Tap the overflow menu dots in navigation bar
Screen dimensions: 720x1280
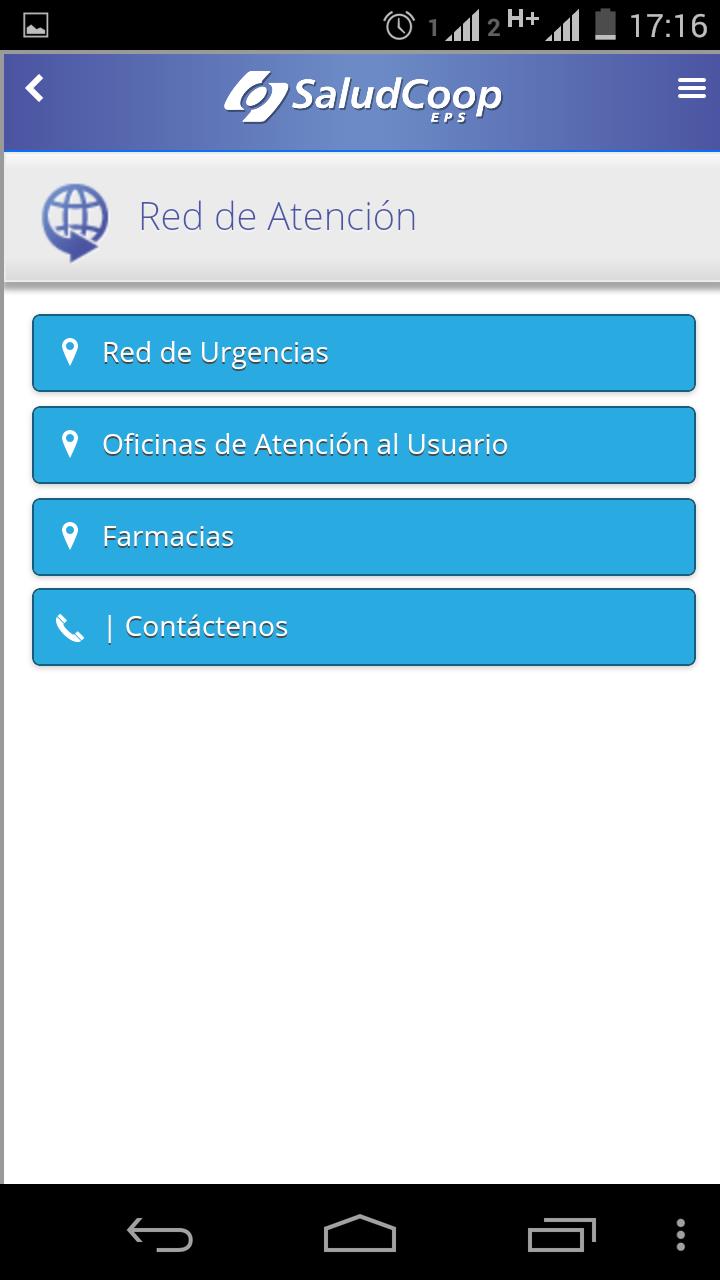681,1236
